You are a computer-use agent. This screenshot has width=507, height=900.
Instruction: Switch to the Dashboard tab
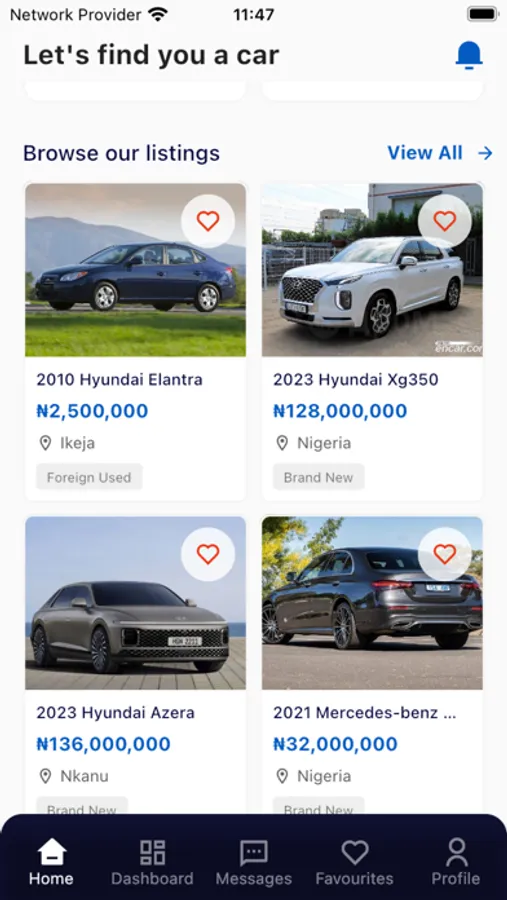152,862
